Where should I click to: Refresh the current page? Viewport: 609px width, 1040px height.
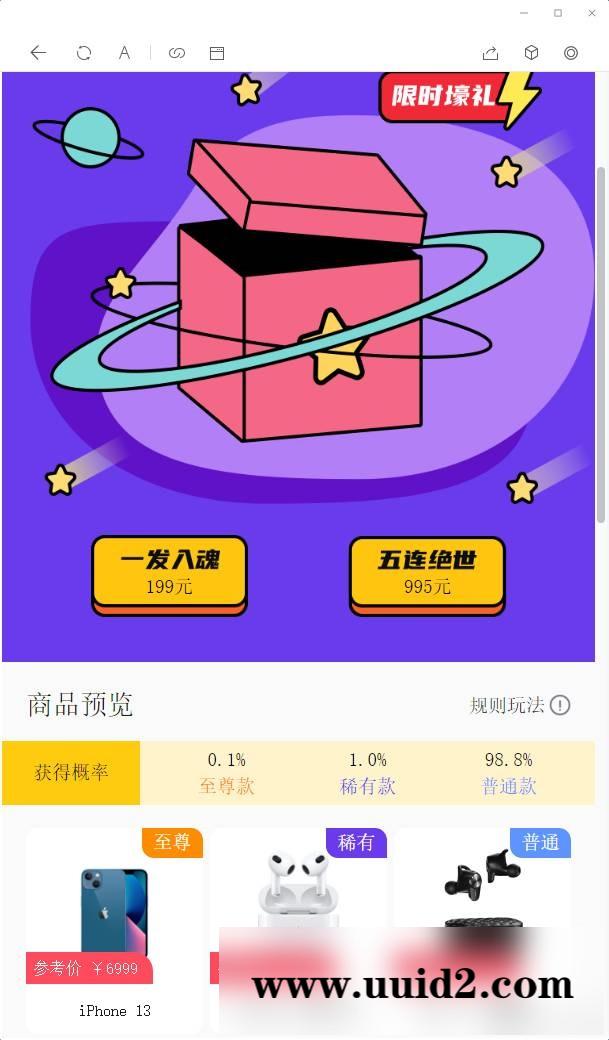[x=84, y=53]
